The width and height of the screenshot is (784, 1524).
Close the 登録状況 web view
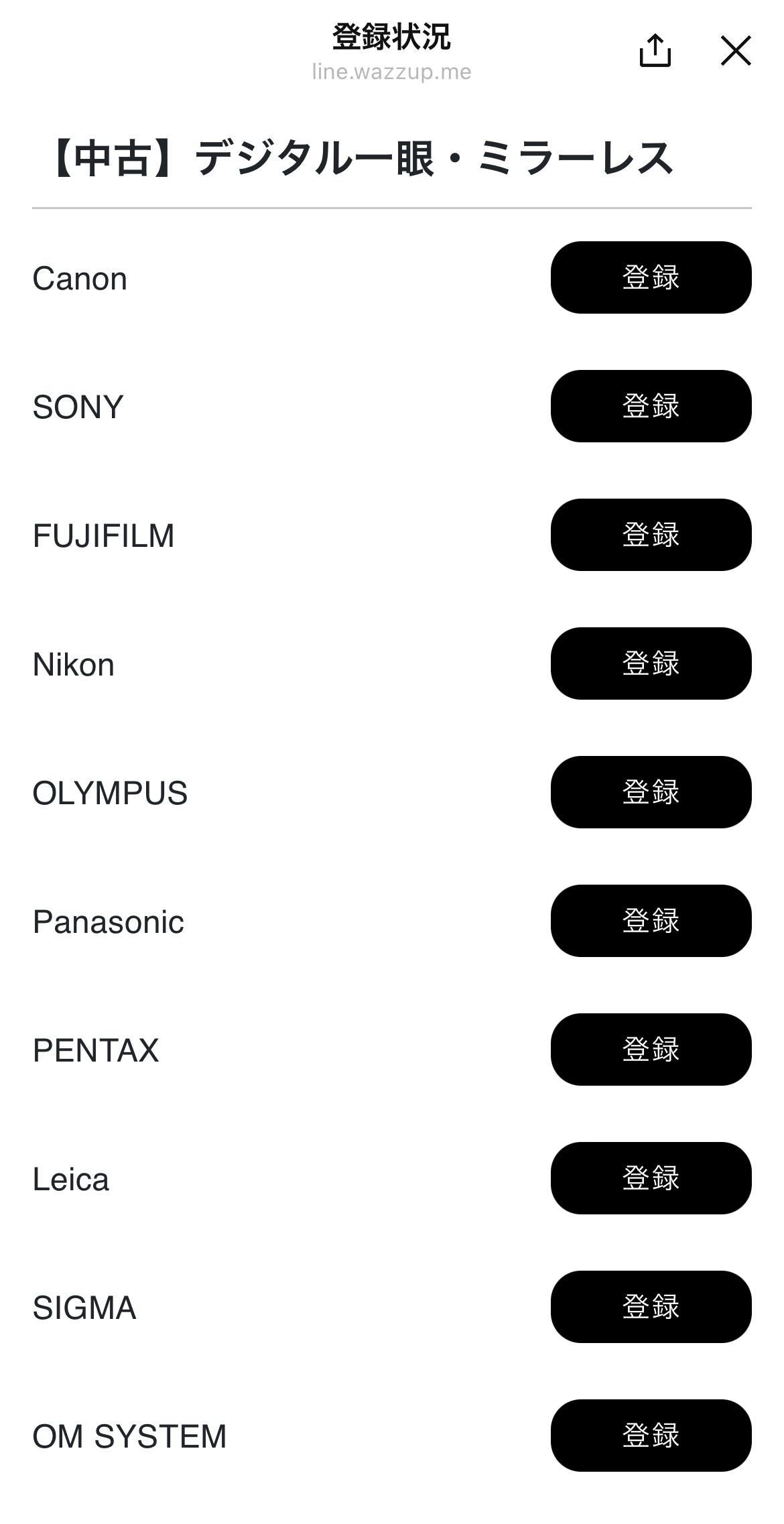pyautogui.click(x=736, y=51)
